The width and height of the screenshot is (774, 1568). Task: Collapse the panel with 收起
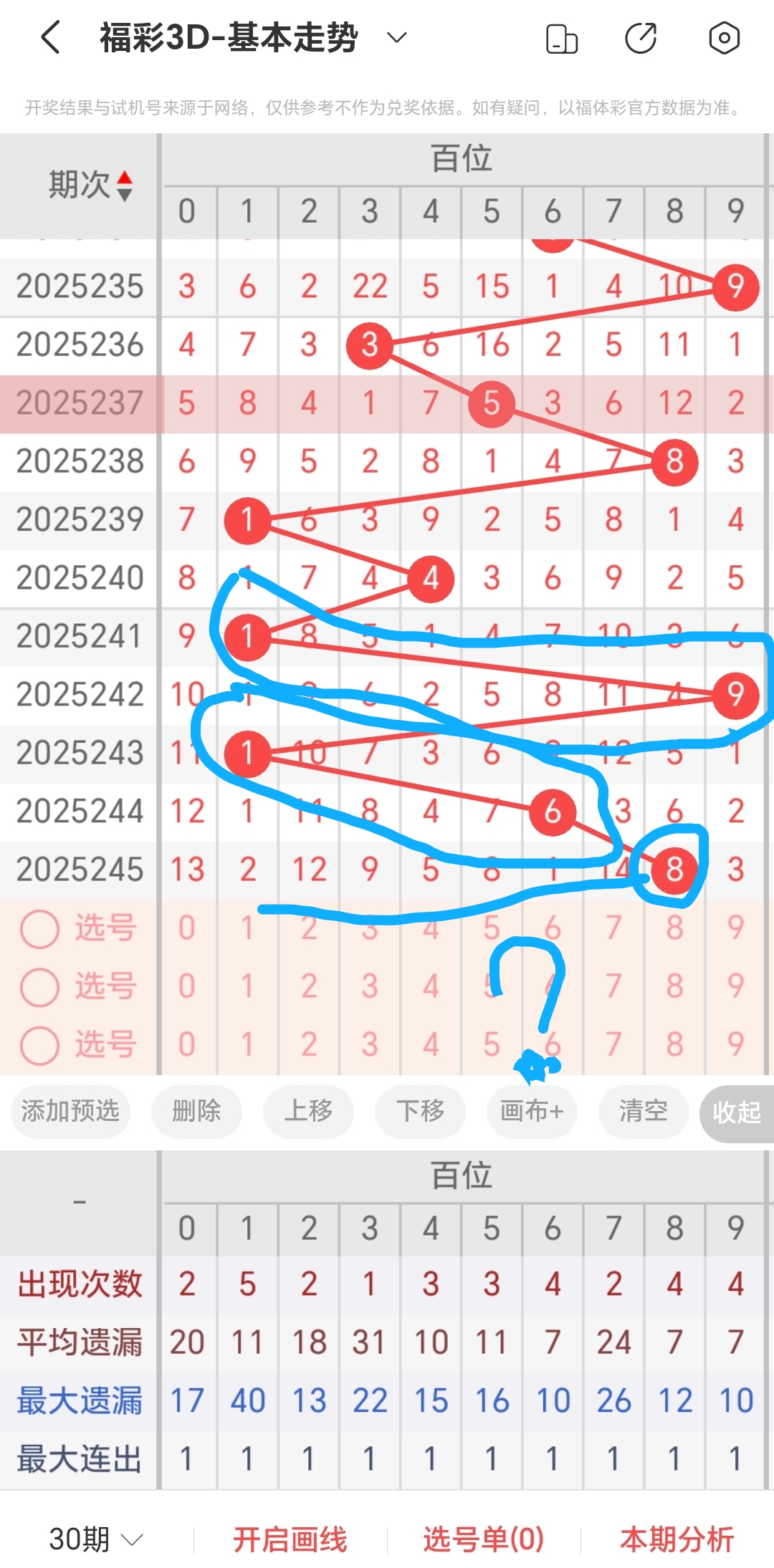point(736,1112)
